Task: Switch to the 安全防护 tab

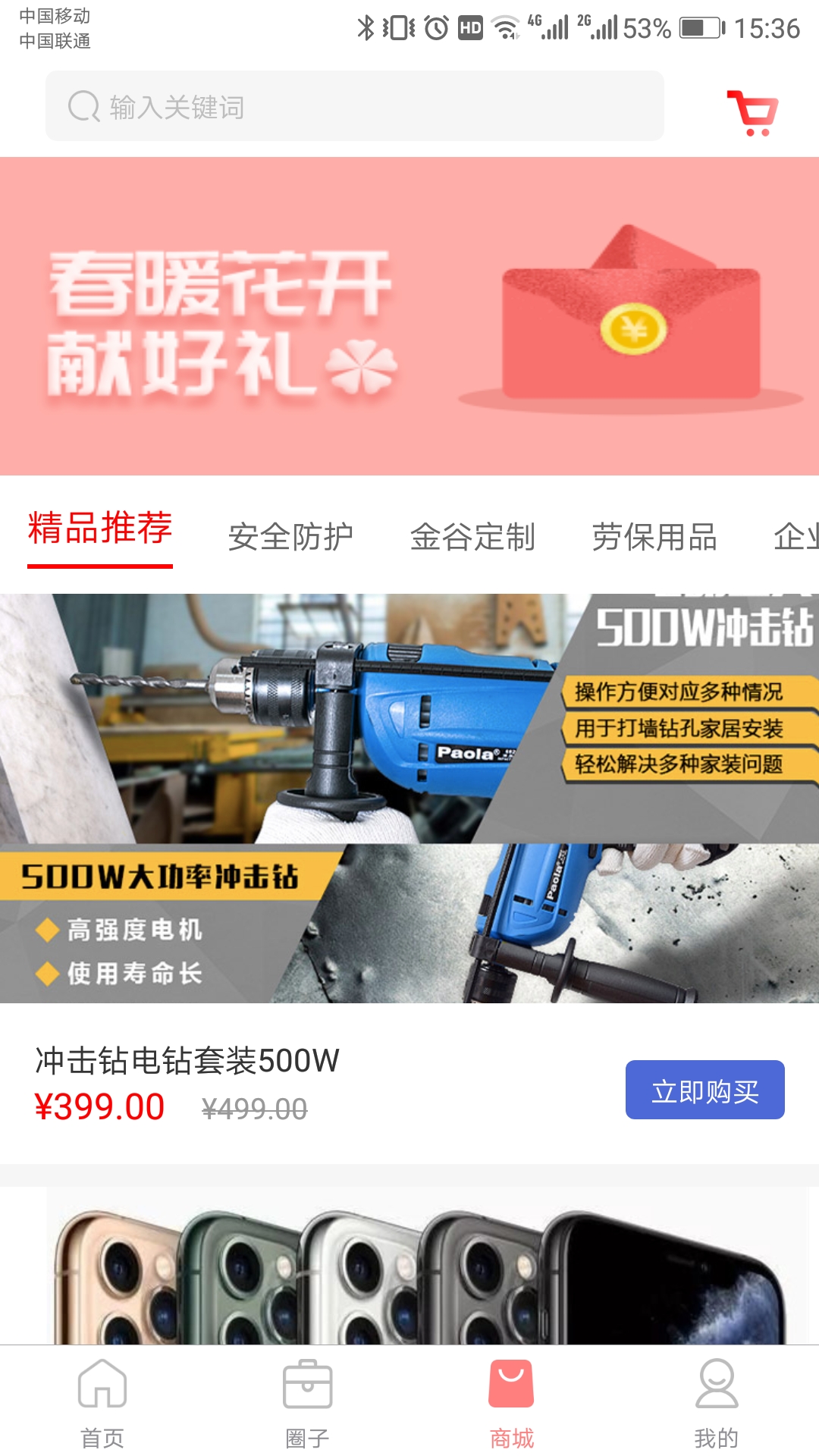Action: (290, 537)
